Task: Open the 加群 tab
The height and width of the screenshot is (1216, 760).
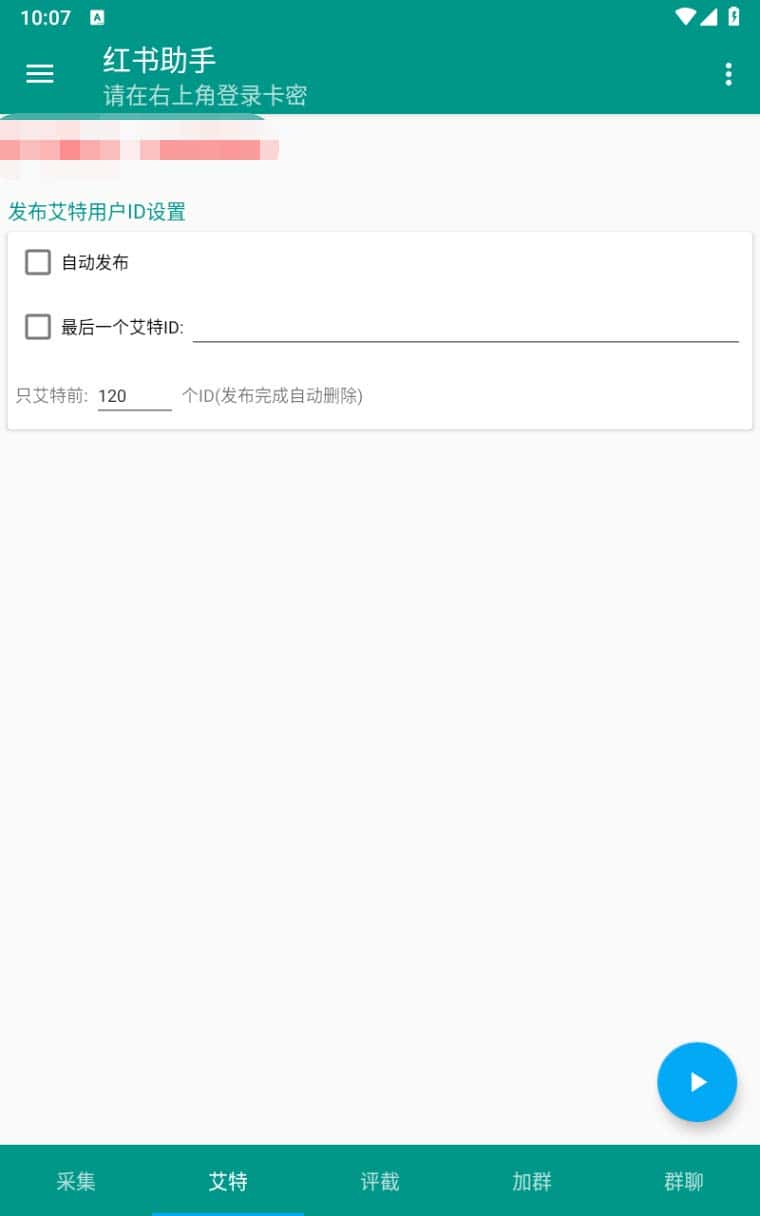Action: click(532, 1181)
